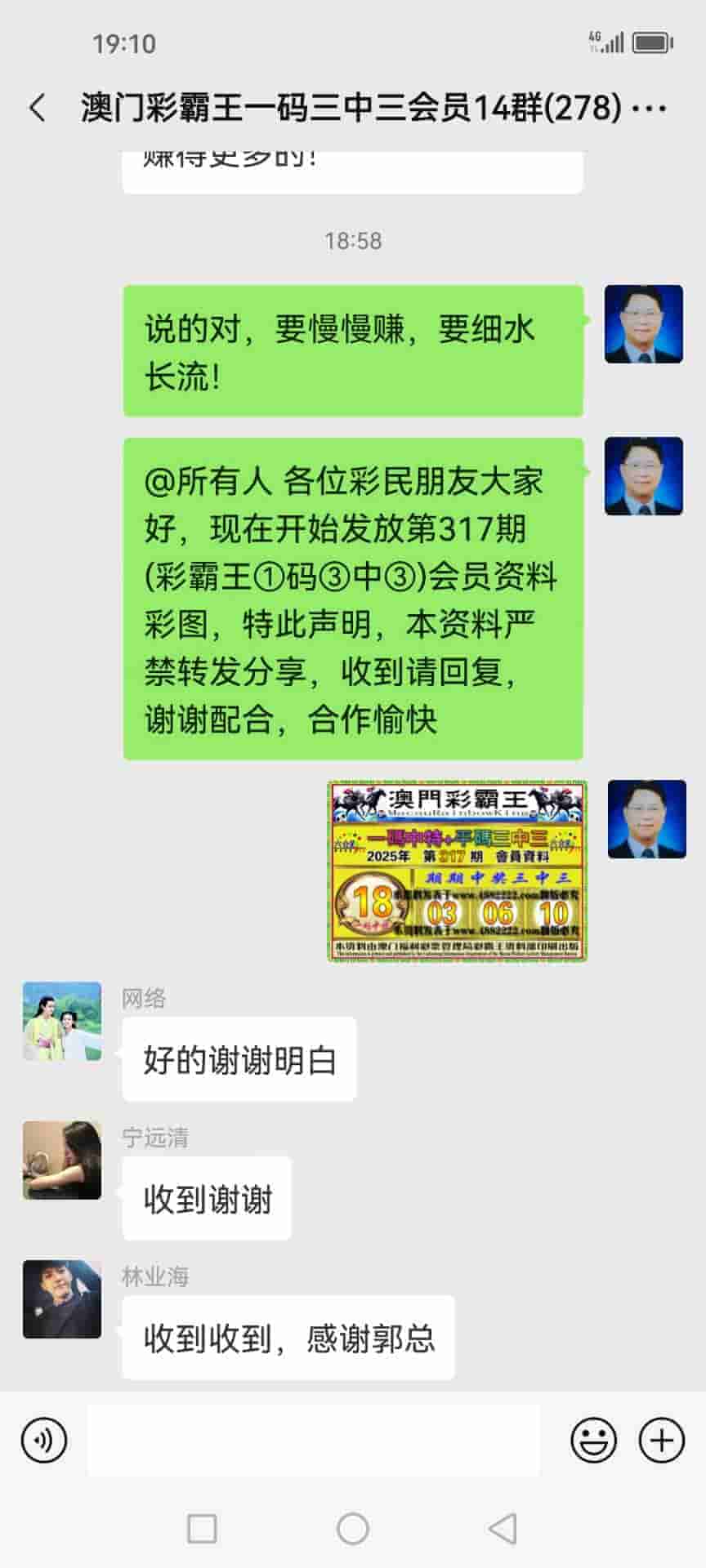This screenshot has width=706, height=1568.
Task: Tap the system home button
Action: [x=353, y=1529]
